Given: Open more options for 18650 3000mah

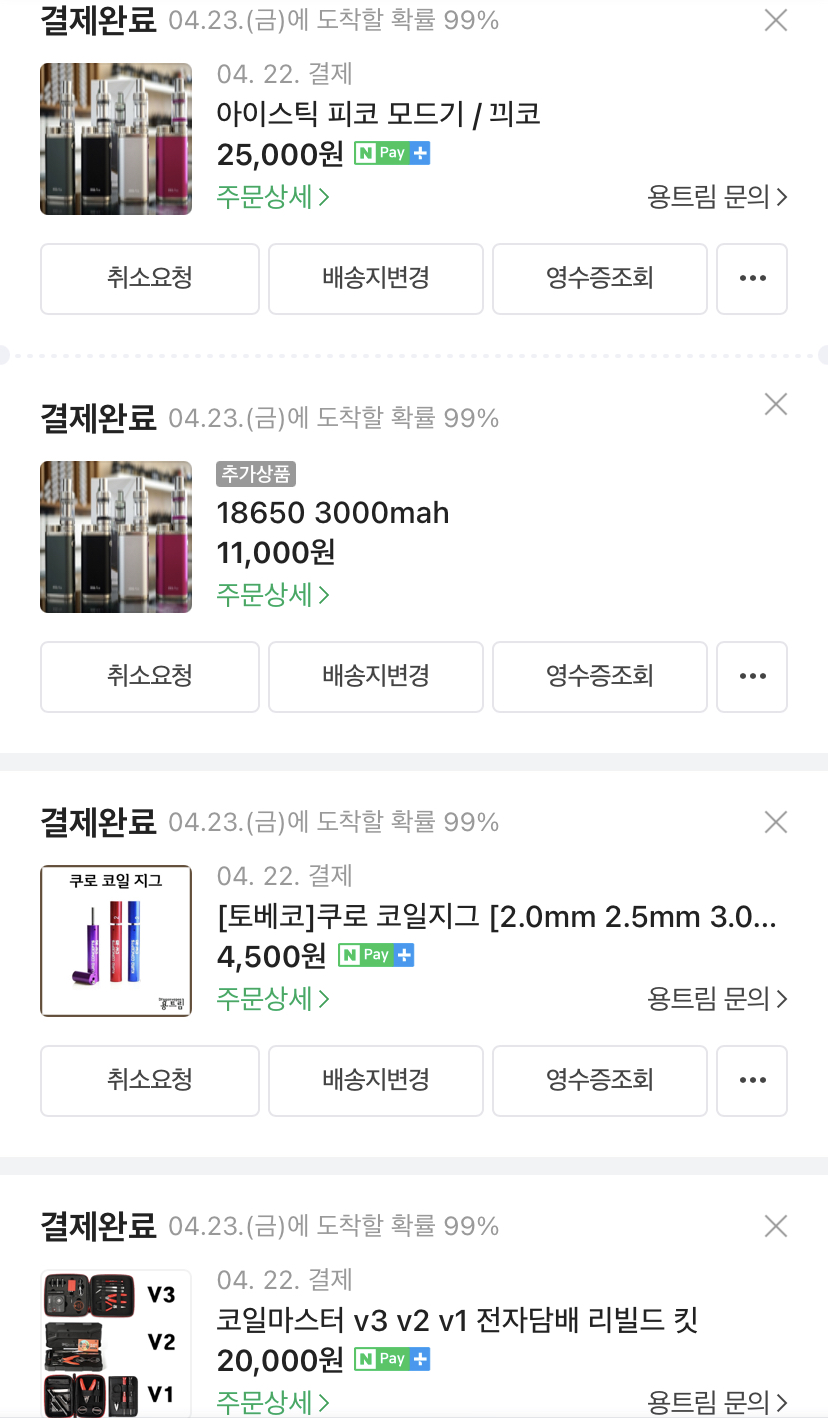Looking at the screenshot, I should tap(752, 677).
